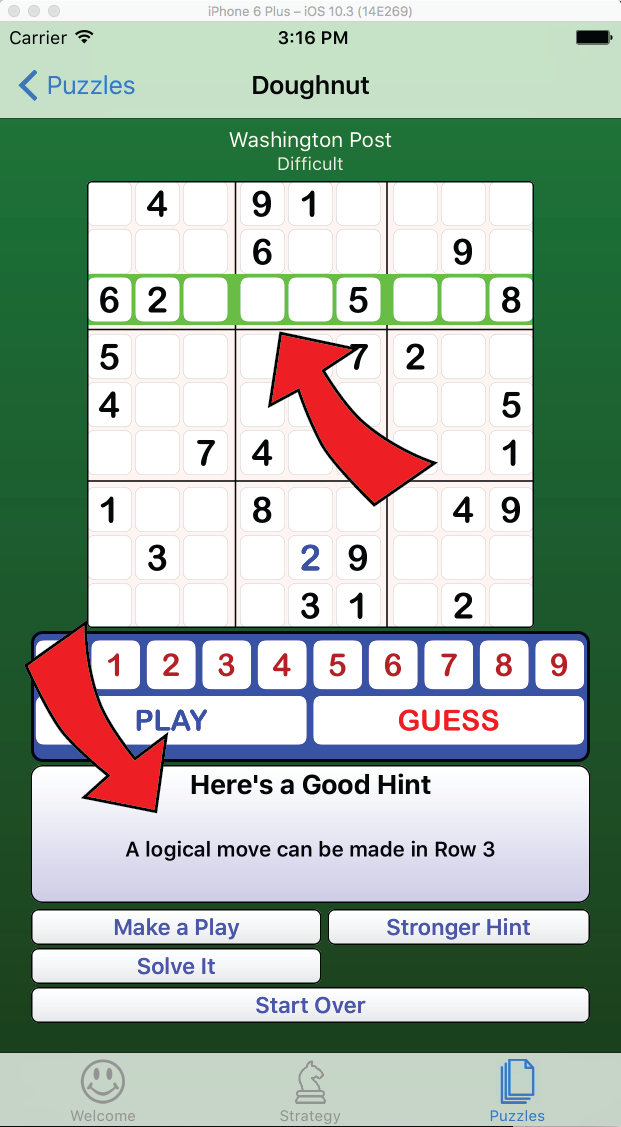Select number 9 on the keypad
Image resolution: width=621 pixels, height=1127 pixels.
(x=559, y=665)
